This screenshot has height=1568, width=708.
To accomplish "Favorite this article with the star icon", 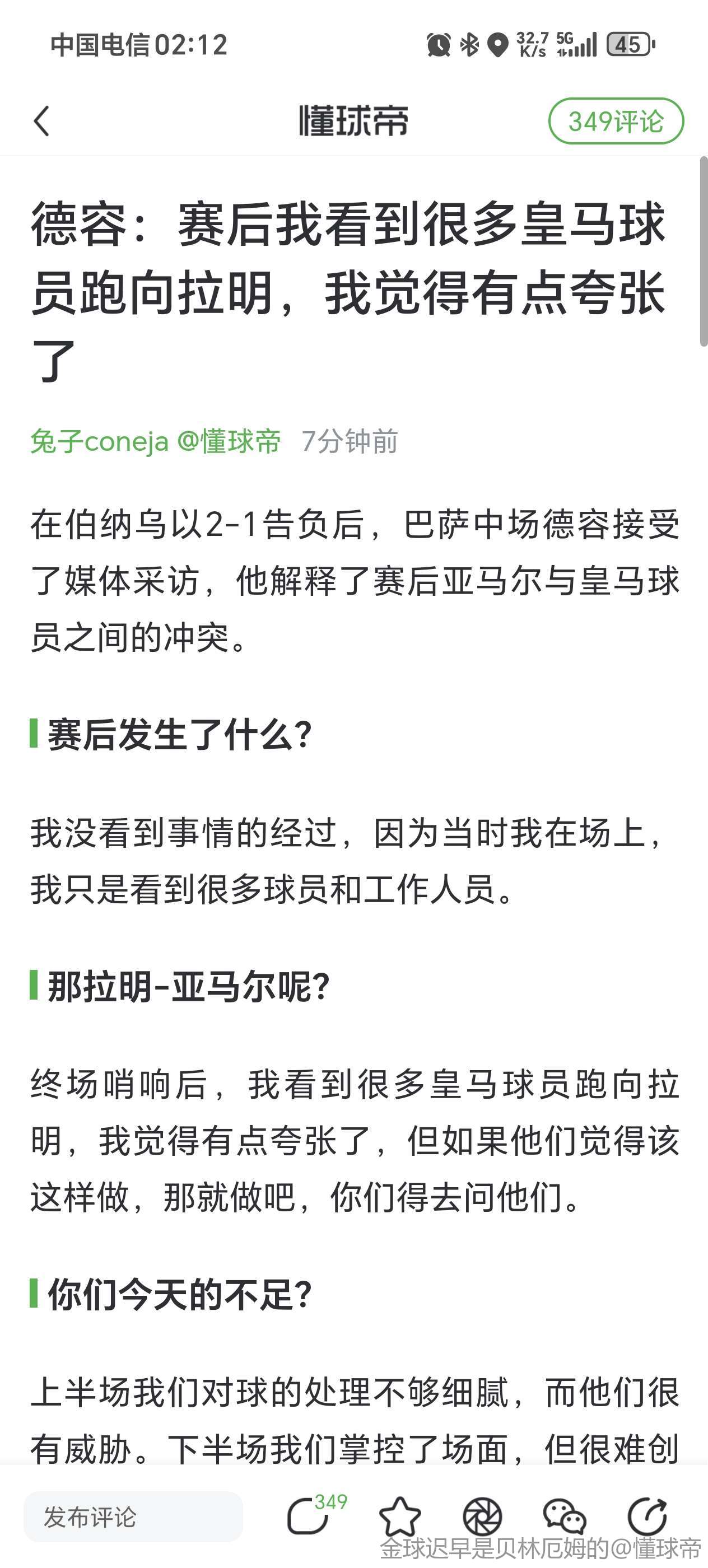I will click(399, 1516).
